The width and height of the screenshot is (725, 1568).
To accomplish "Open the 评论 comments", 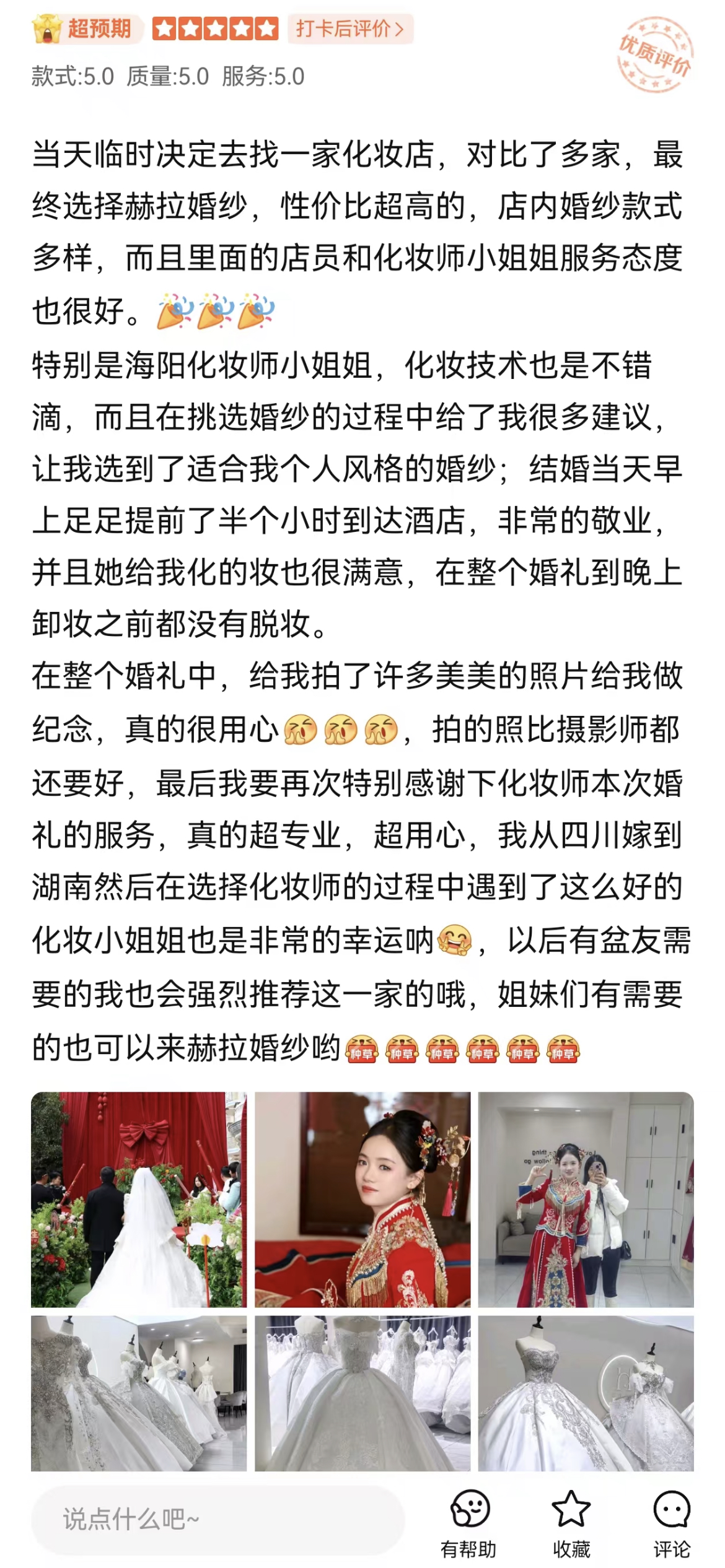I will 672,1523.
